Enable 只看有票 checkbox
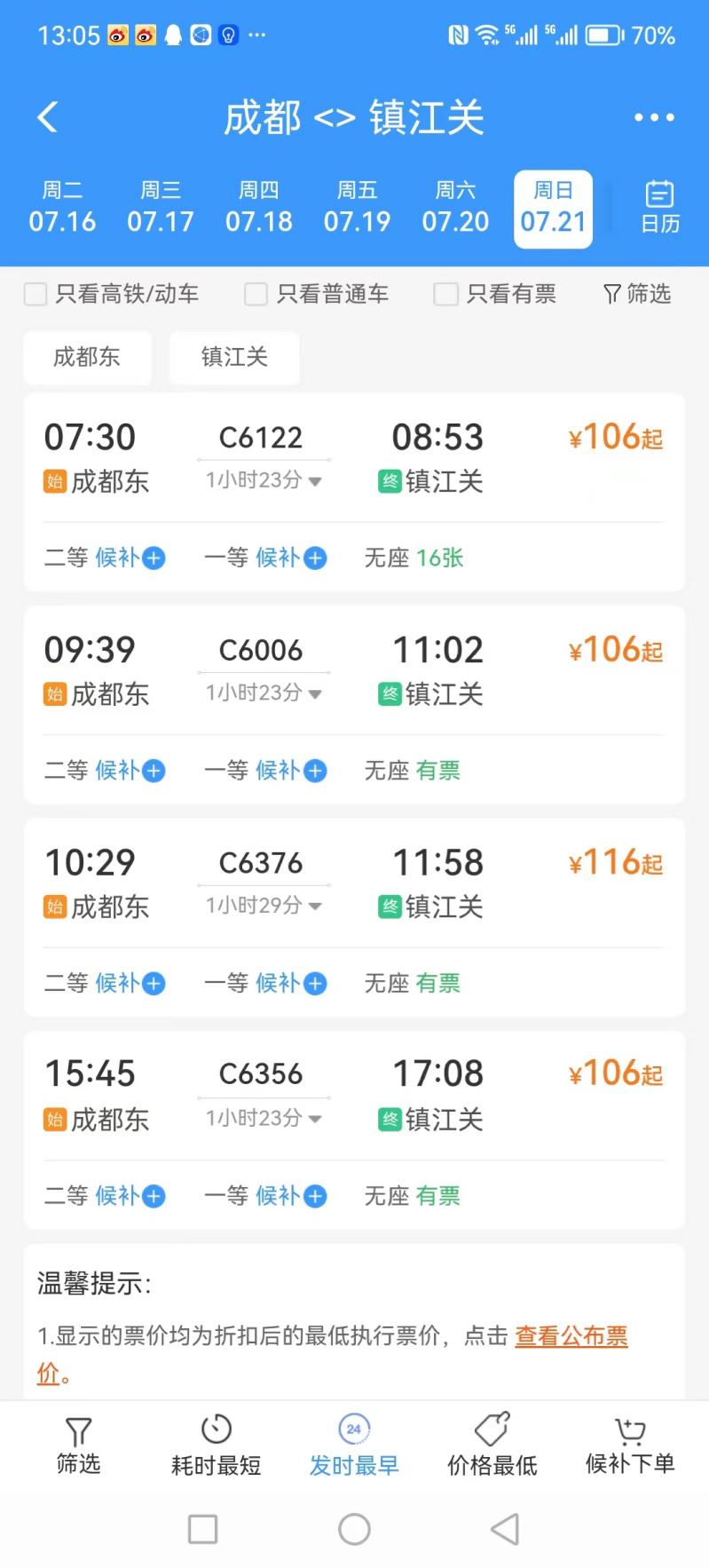709x1568 pixels. click(x=495, y=294)
